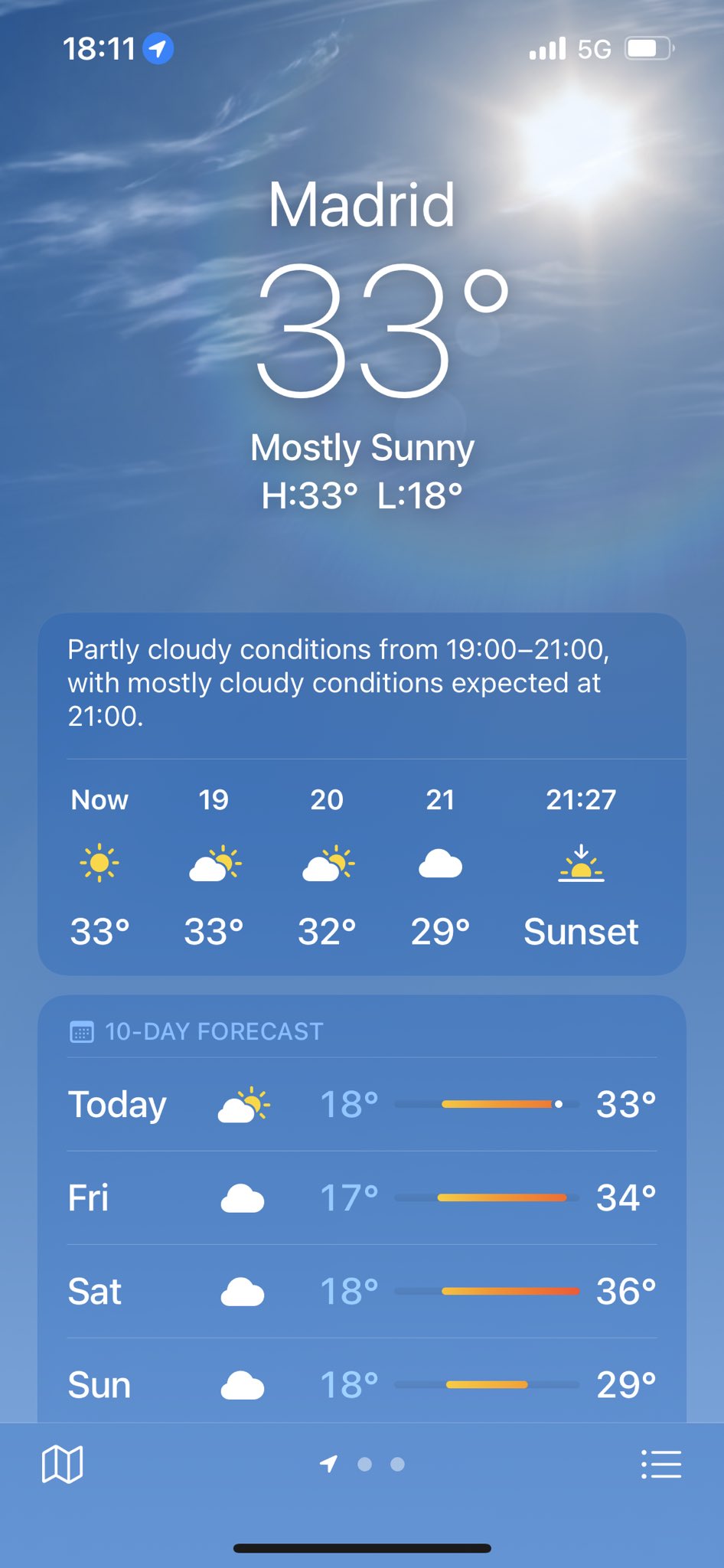Open the weather map
The height and width of the screenshot is (1568, 724).
pos(62,1465)
